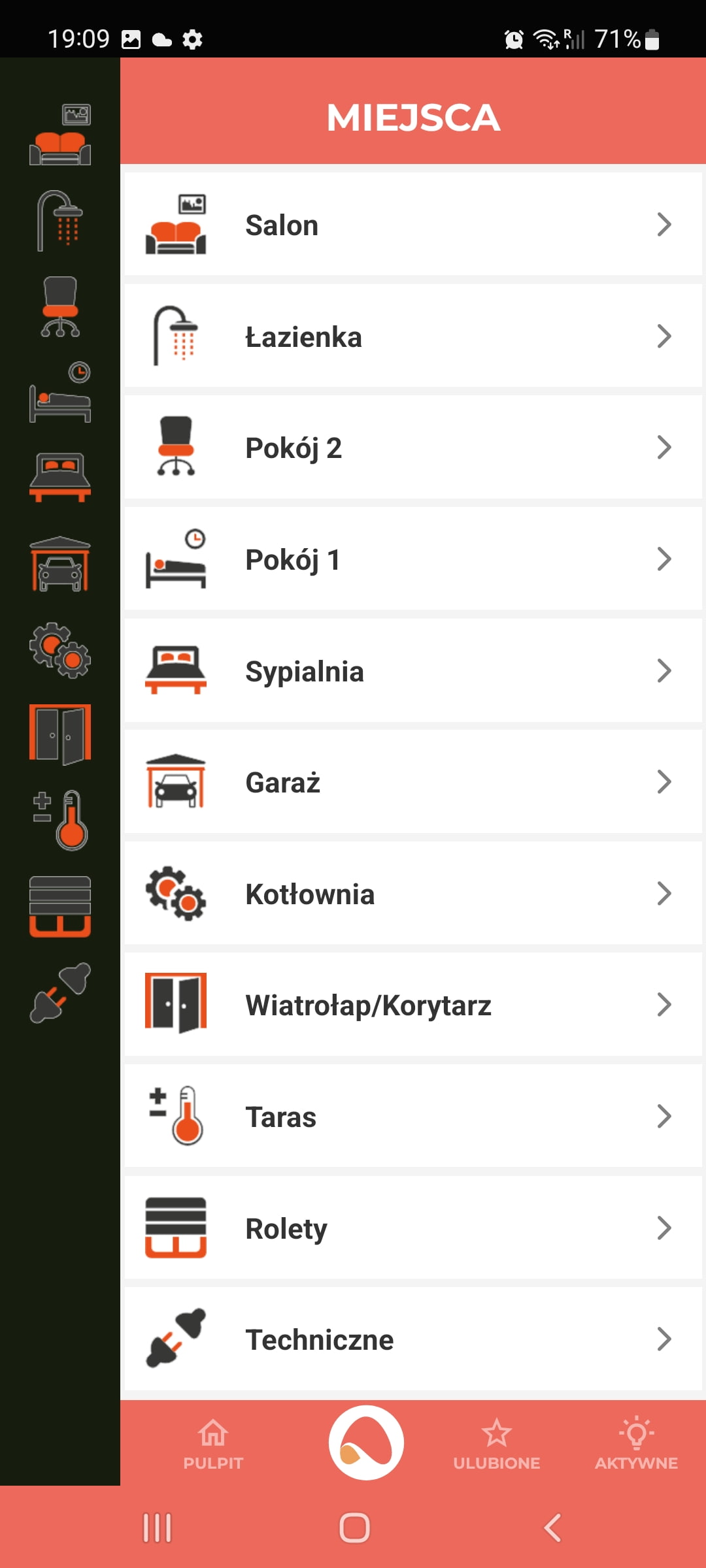
Task: Switch to the Ulubione tab
Action: pyautogui.click(x=497, y=1444)
